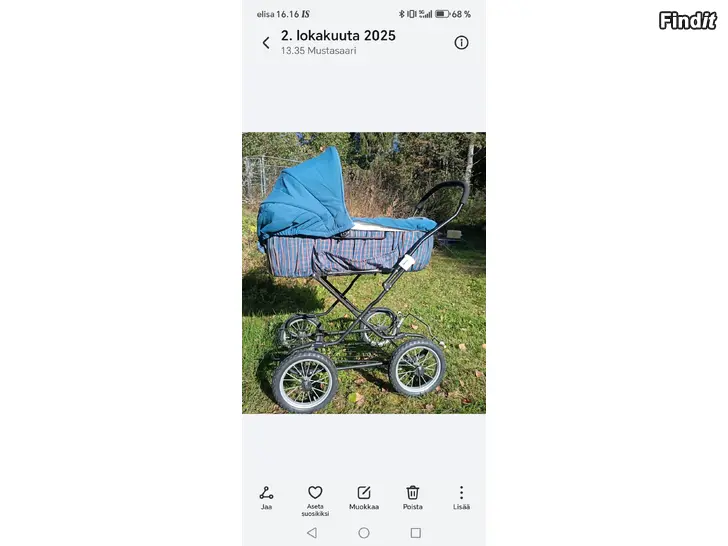This screenshot has height=546, width=728.
Task: Tap the system home button
Action: [x=364, y=533]
